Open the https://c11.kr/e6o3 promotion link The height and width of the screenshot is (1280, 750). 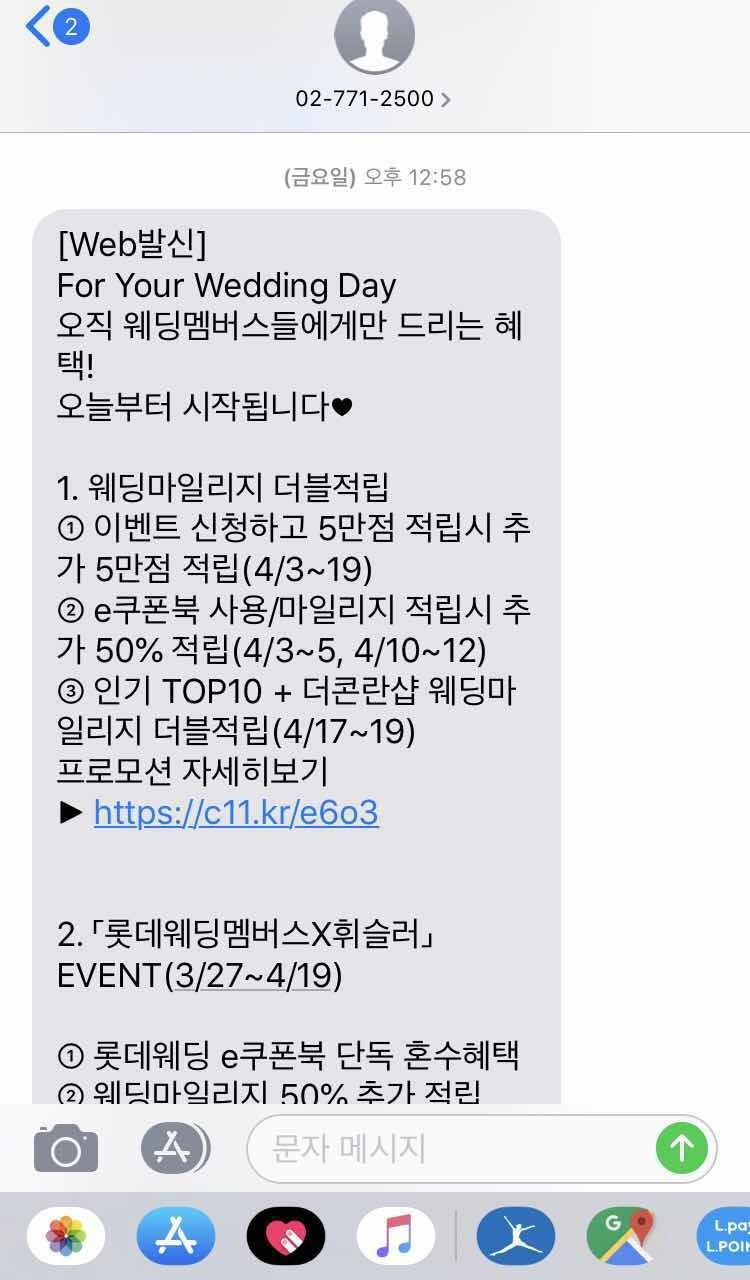pyautogui.click(x=236, y=813)
